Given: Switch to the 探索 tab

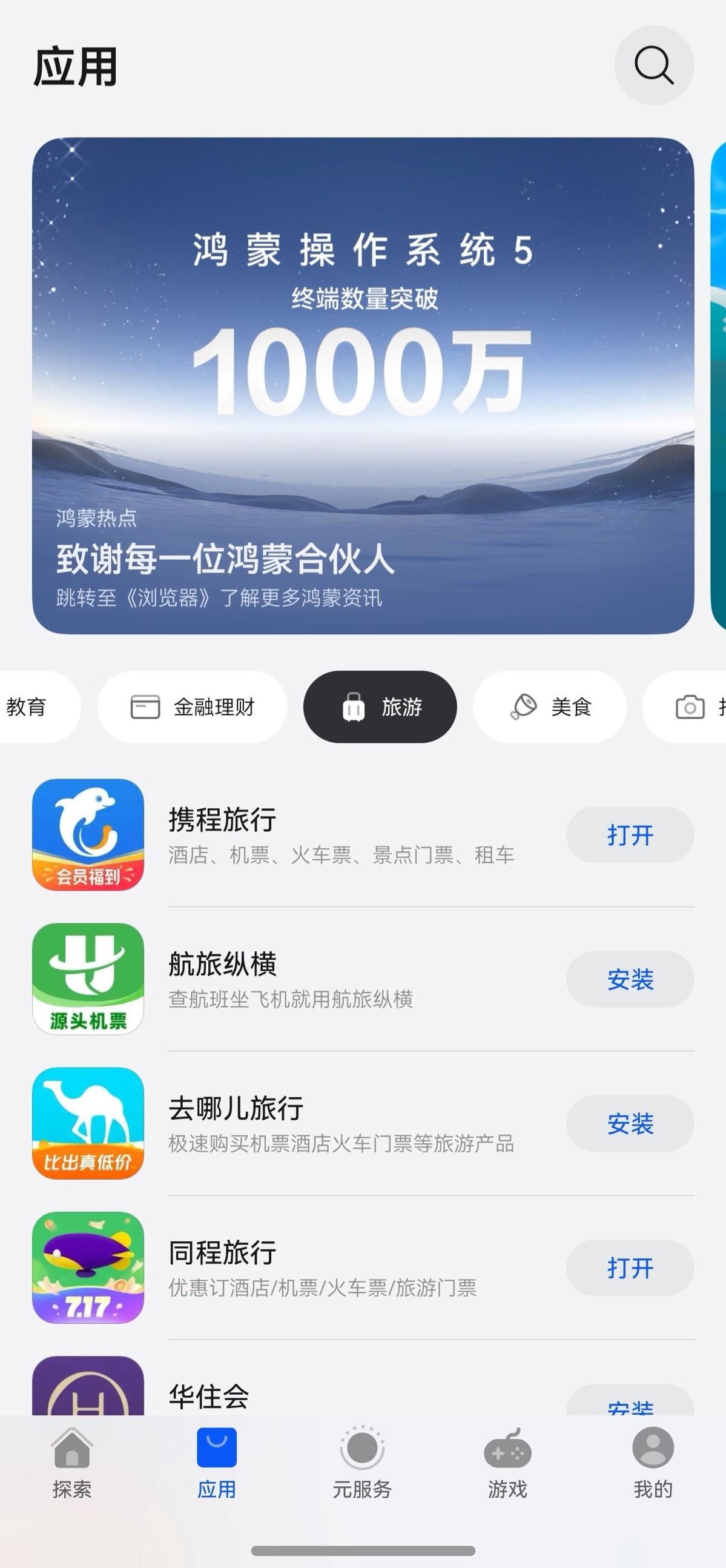Looking at the screenshot, I should [72, 1463].
